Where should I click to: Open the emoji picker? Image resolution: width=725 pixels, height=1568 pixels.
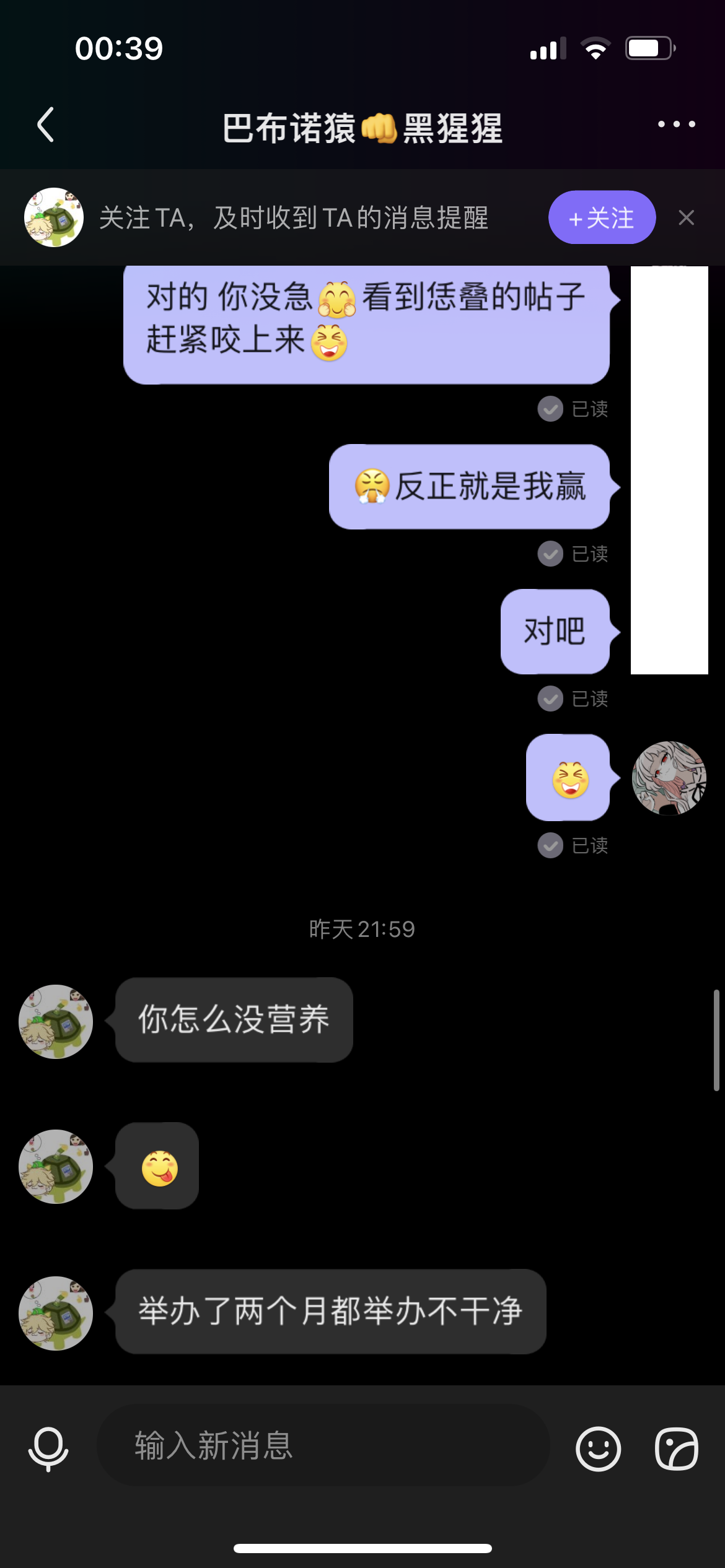pyautogui.click(x=598, y=1448)
